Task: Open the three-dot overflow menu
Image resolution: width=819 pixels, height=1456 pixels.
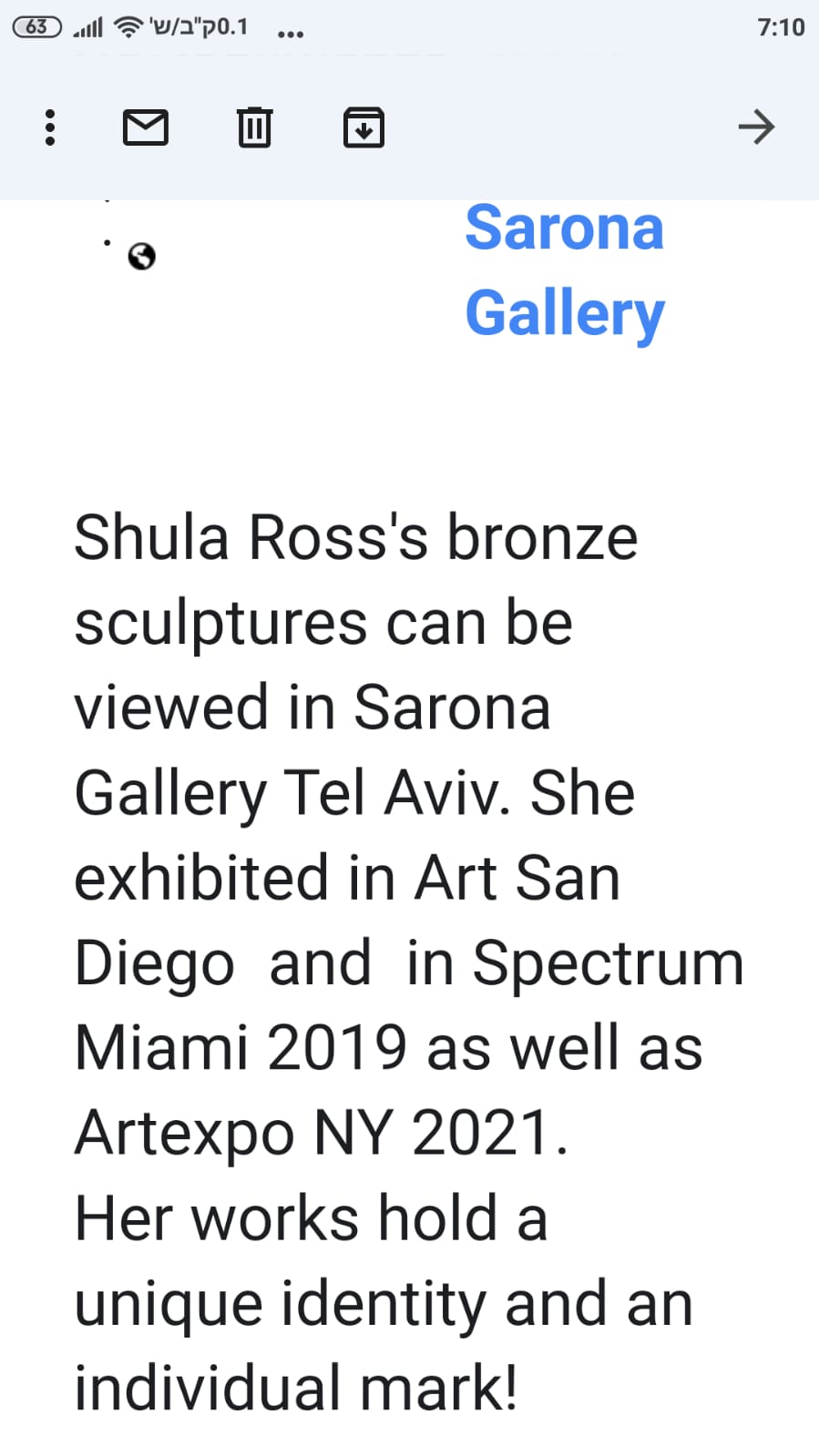Action: [x=50, y=127]
